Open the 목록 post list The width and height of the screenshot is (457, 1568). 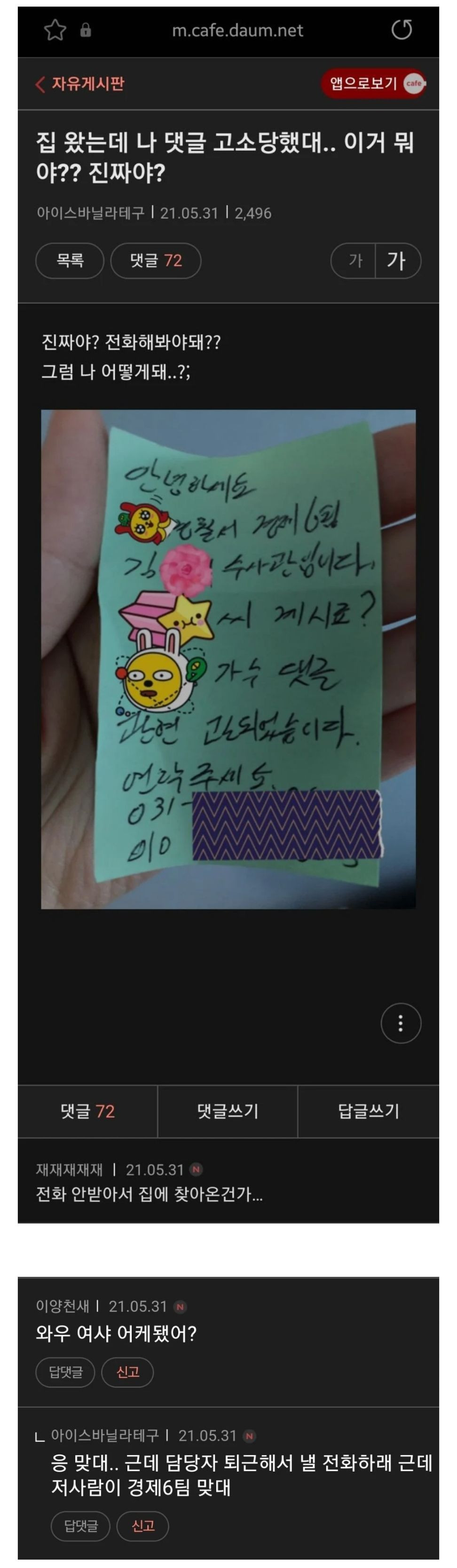(x=70, y=261)
